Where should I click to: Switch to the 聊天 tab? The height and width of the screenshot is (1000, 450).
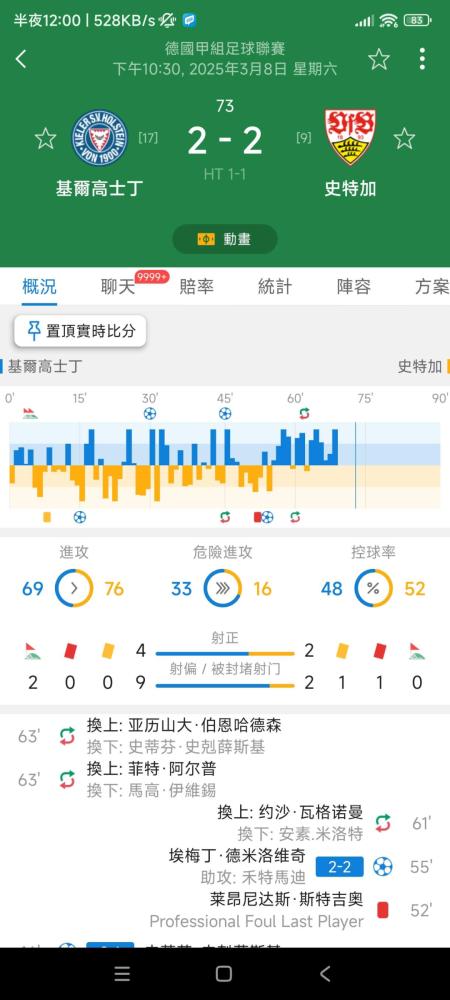(119, 287)
